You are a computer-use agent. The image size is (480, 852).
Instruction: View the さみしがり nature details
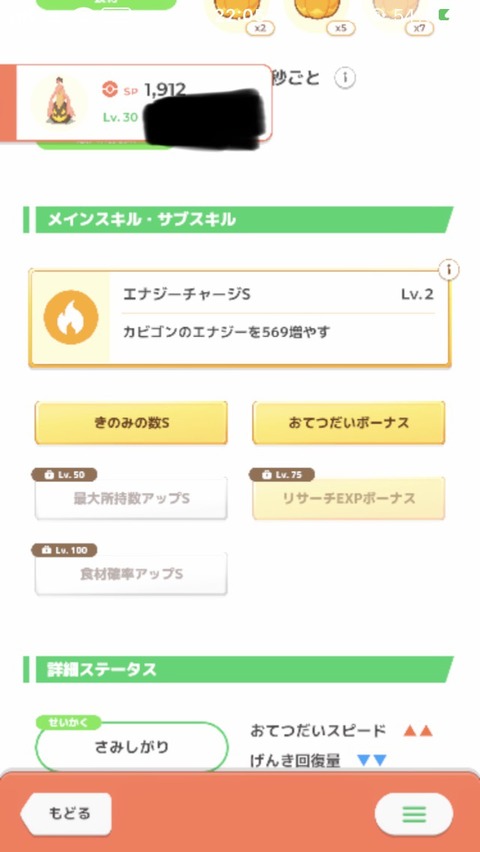coord(132,747)
